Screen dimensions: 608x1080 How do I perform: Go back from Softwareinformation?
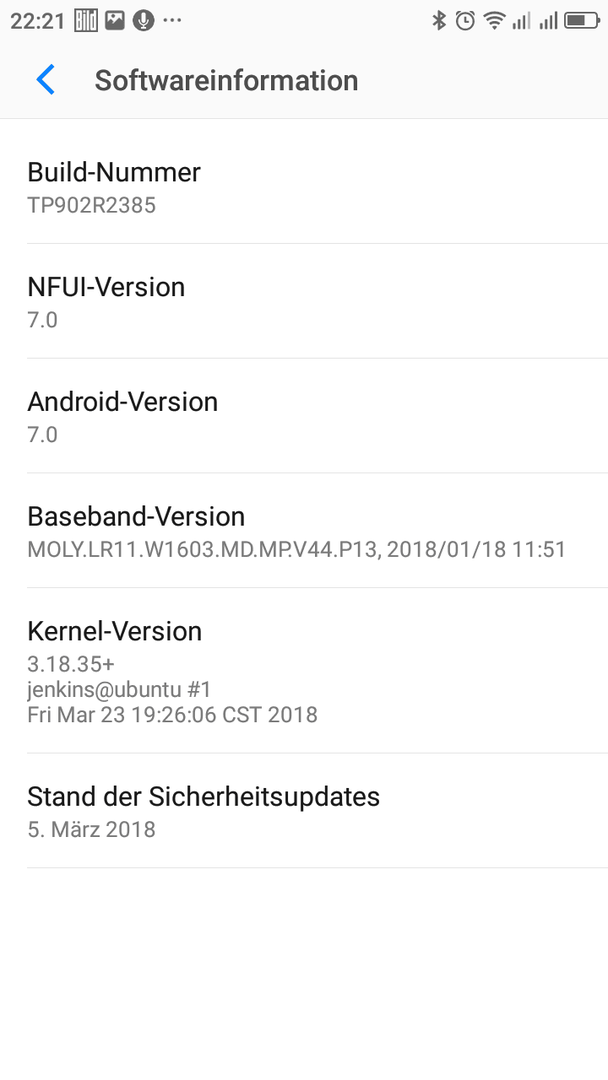pos(45,80)
